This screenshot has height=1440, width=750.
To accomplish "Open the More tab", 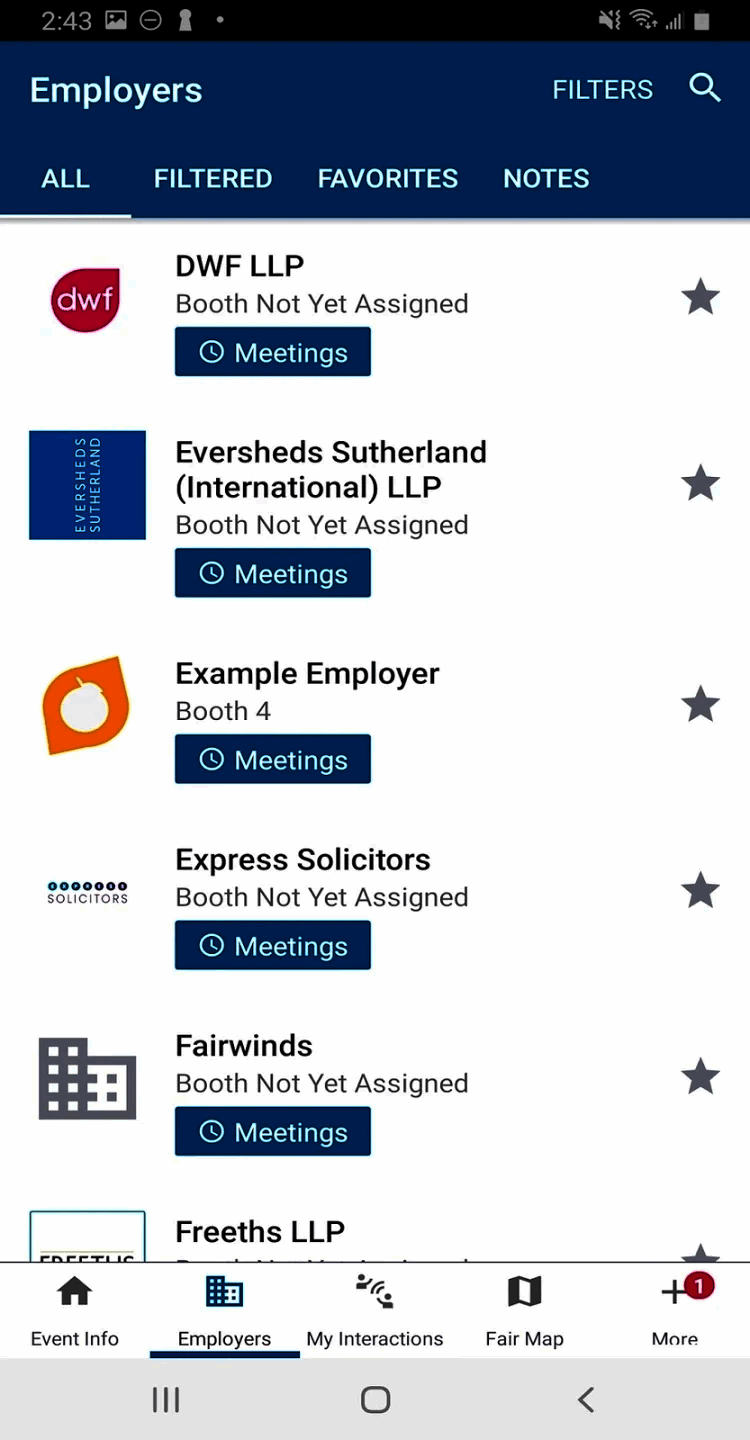I will tap(675, 1310).
